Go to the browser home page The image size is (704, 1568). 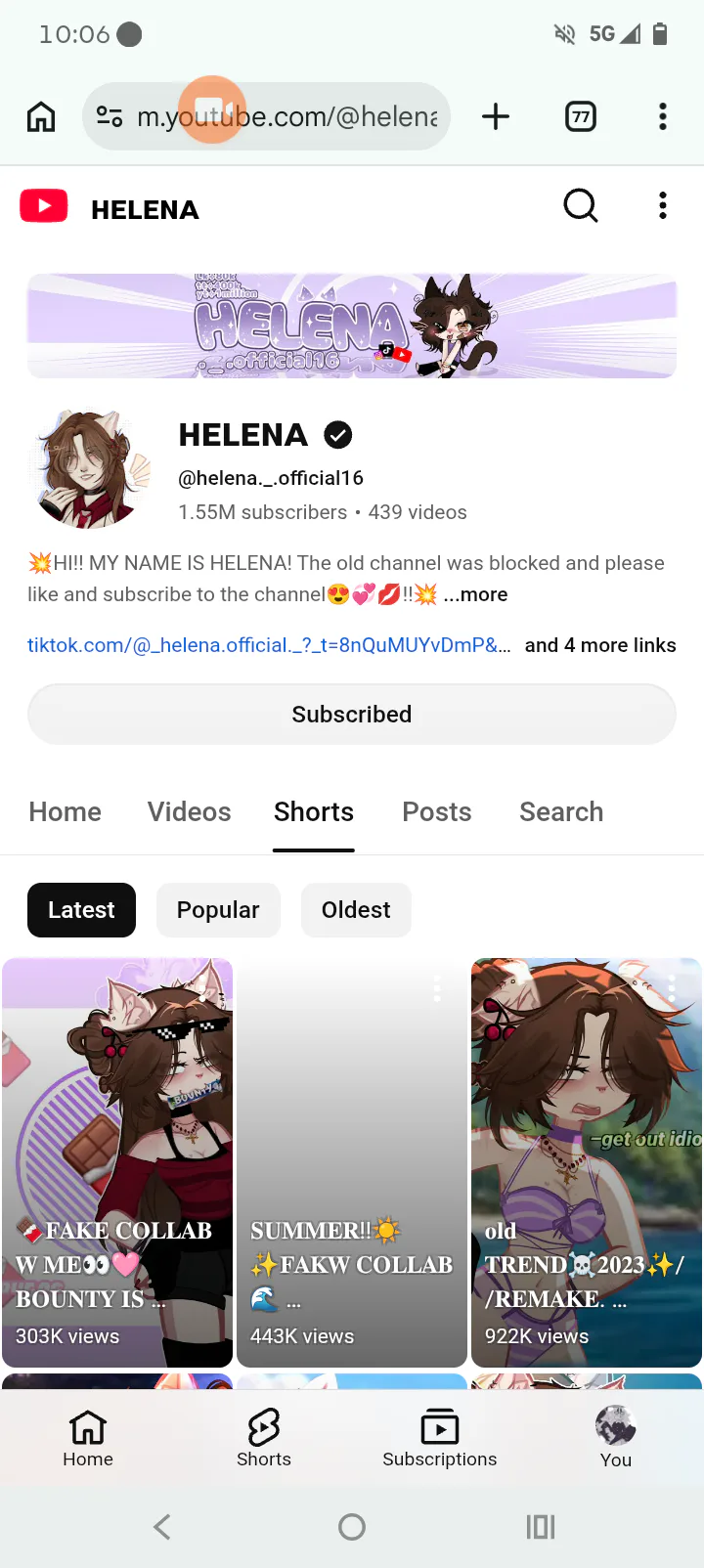(x=41, y=116)
